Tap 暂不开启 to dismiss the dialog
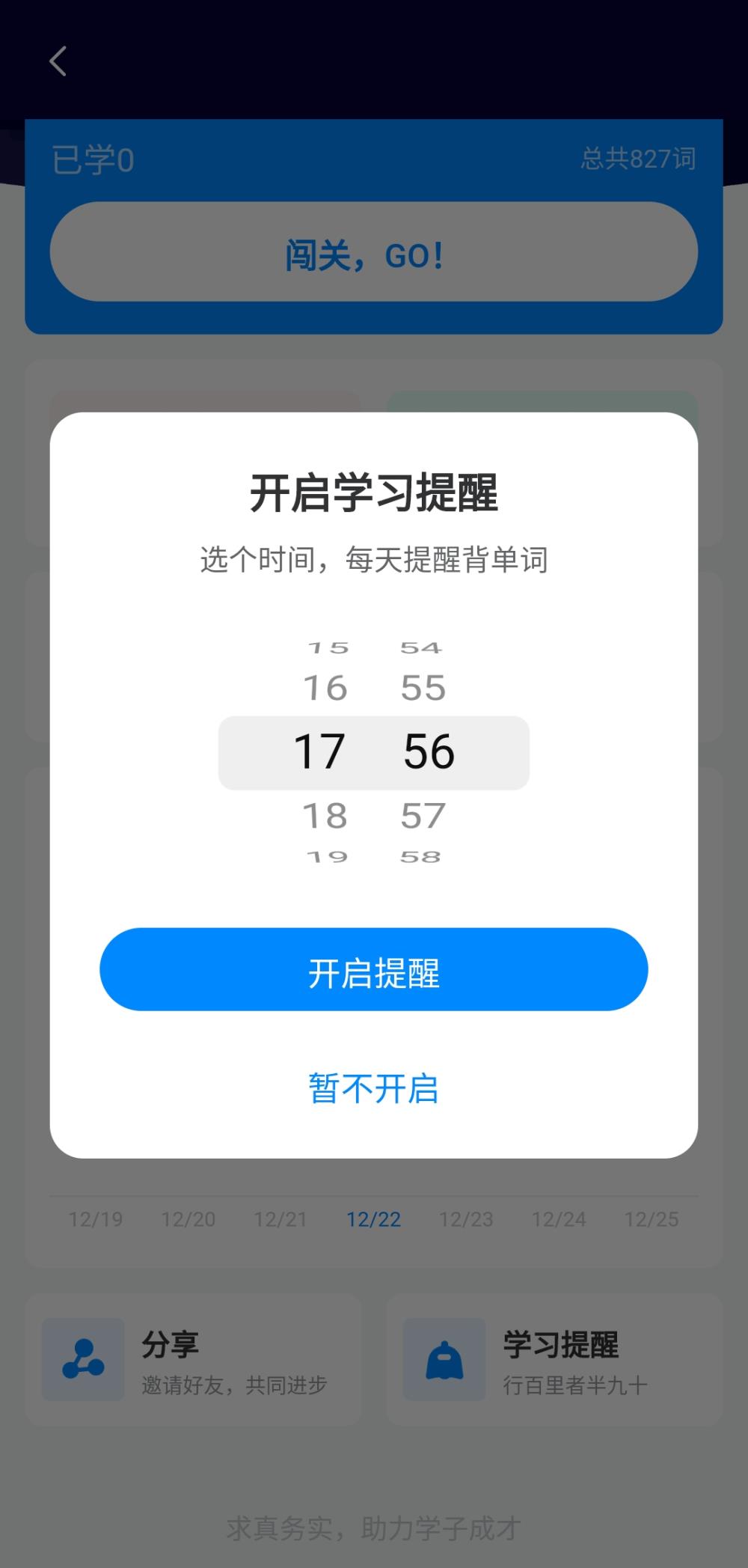The image size is (748, 1568). (373, 1088)
